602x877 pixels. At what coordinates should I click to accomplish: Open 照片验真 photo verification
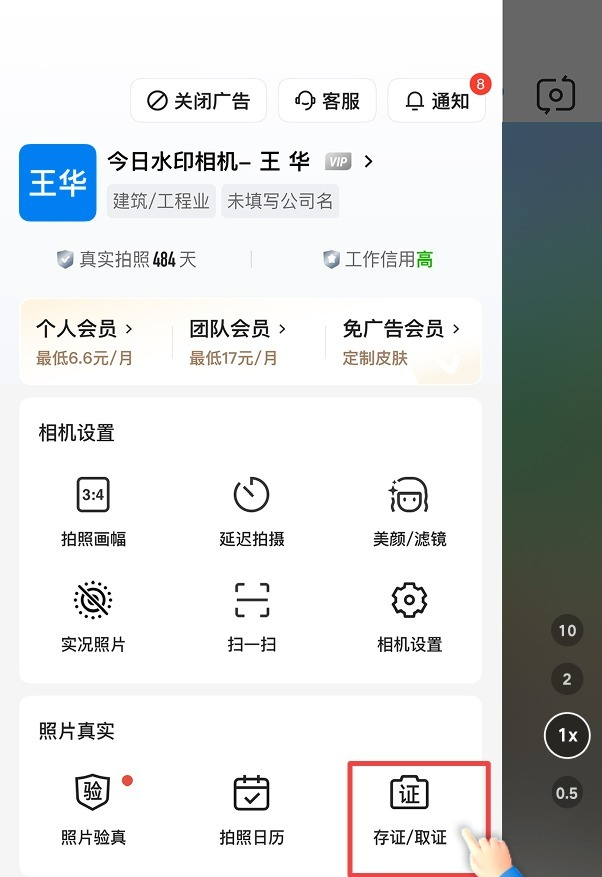point(93,809)
